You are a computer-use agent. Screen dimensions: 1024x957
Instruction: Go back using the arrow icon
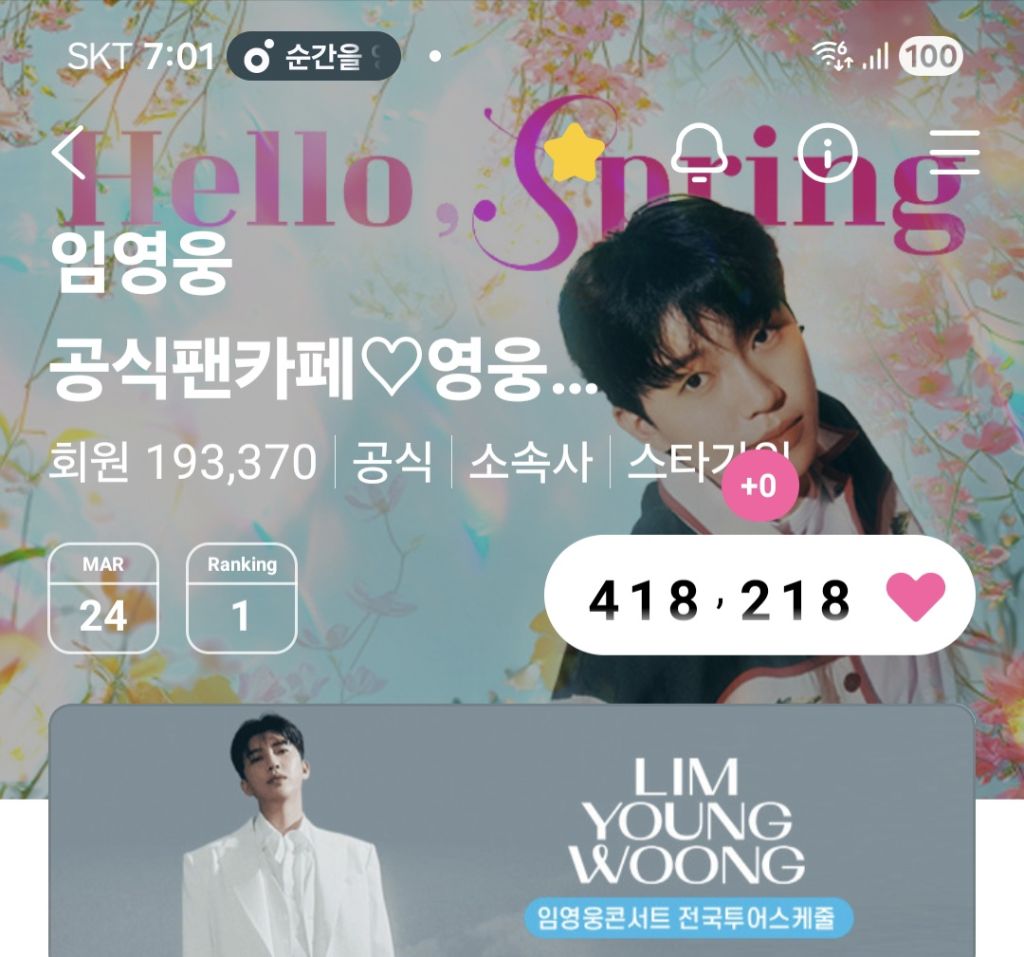[69, 153]
